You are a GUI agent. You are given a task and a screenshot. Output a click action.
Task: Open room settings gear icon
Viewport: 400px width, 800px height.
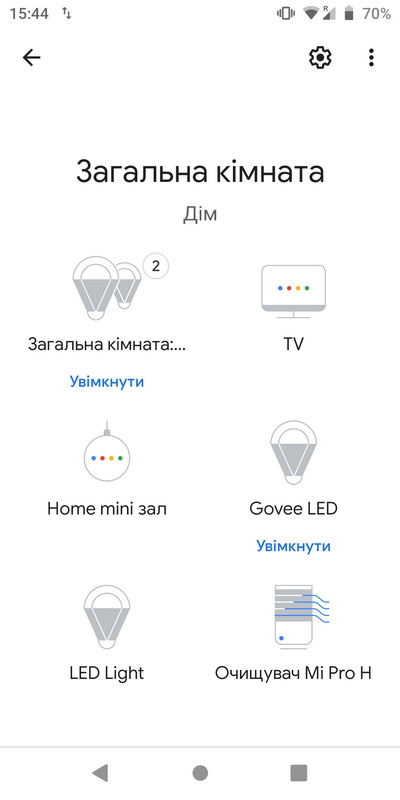[320, 57]
